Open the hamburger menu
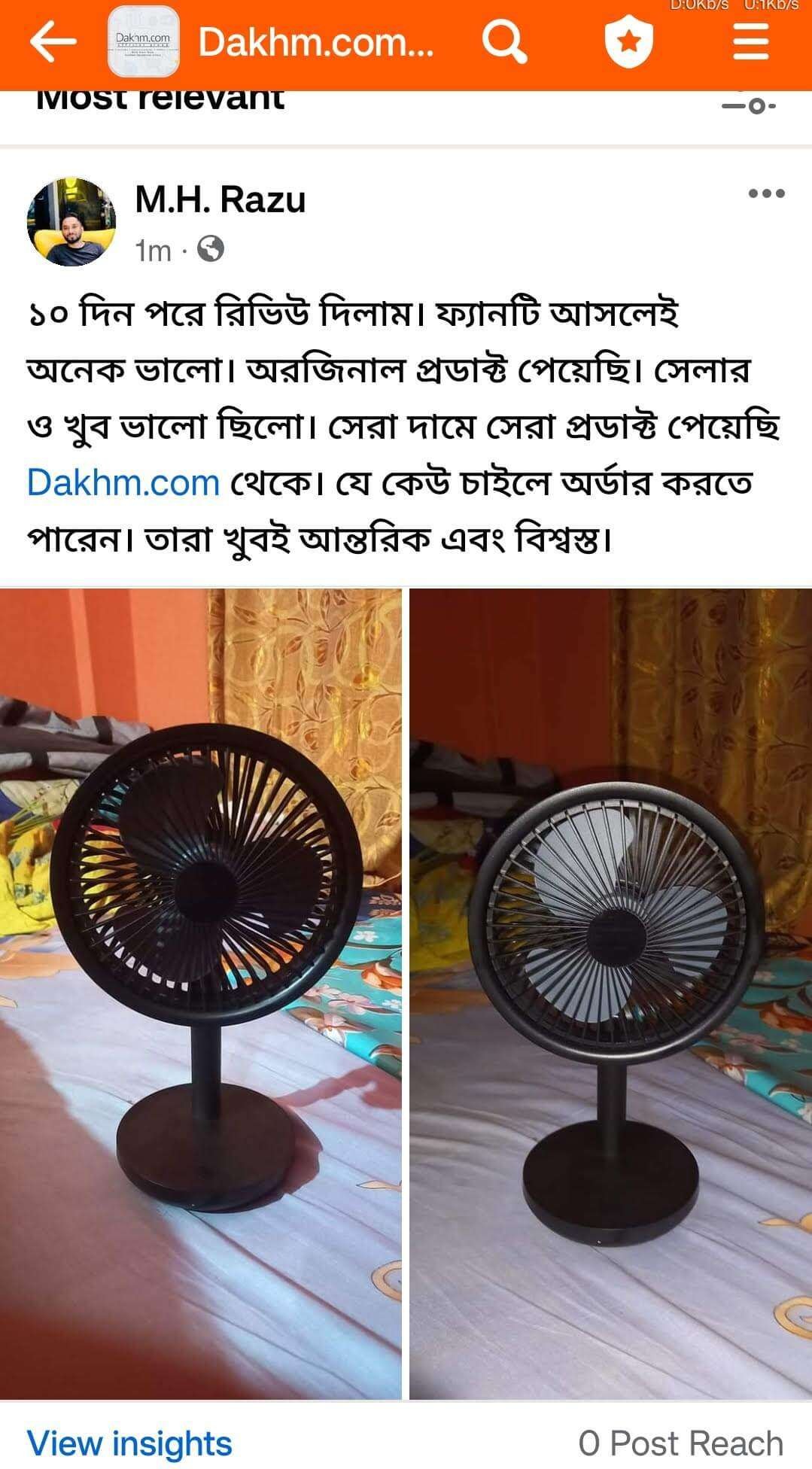812x1469 pixels. click(x=750, y=42)
